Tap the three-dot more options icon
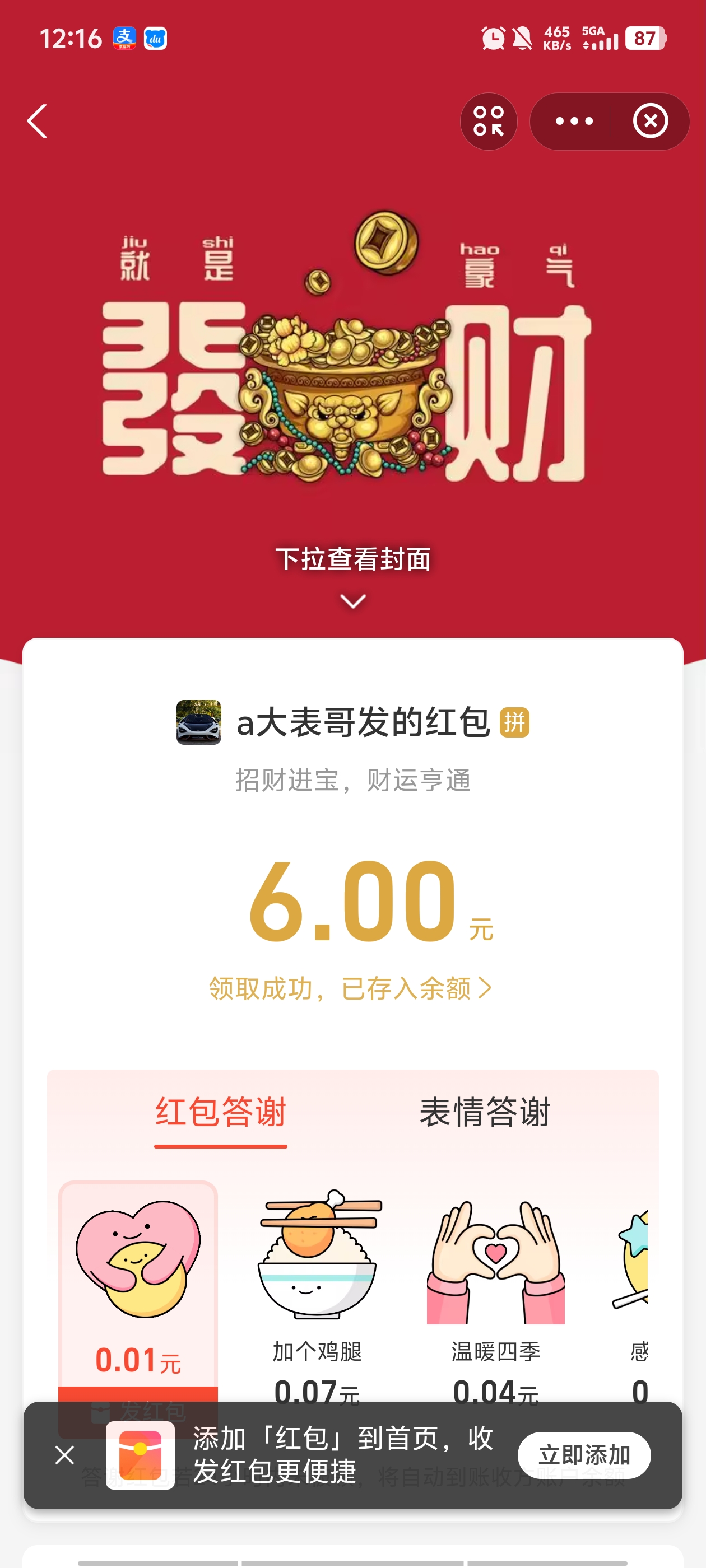The width and height of the screenshot is (706, 1568). tap(573, 121)
